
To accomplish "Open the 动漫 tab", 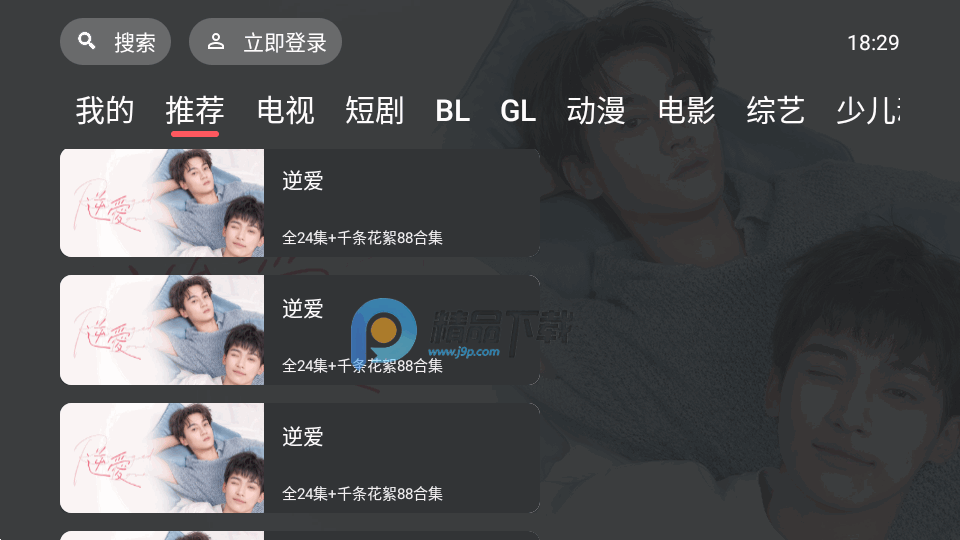I will [x=596, y=110].
